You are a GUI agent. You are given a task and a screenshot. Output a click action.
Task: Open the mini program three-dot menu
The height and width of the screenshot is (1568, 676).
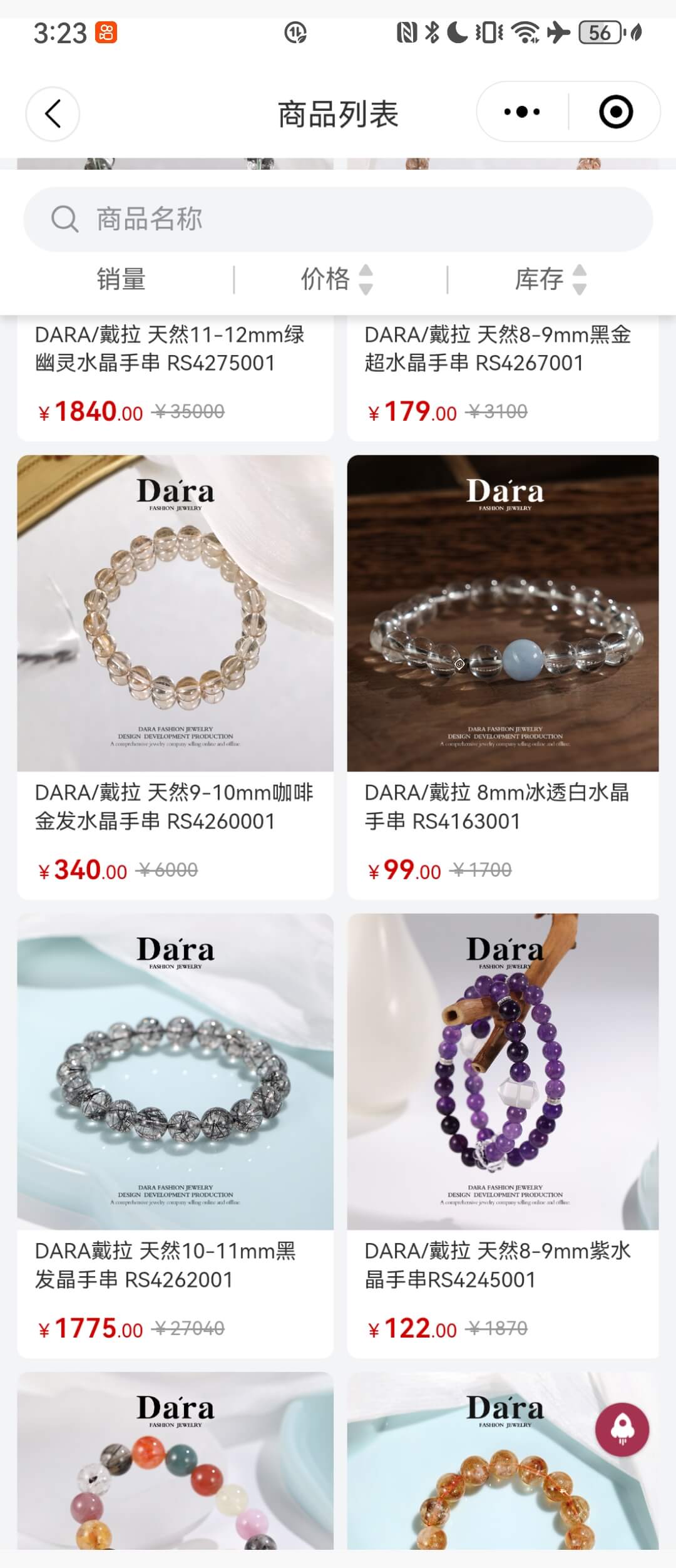[x=522, y=112]
